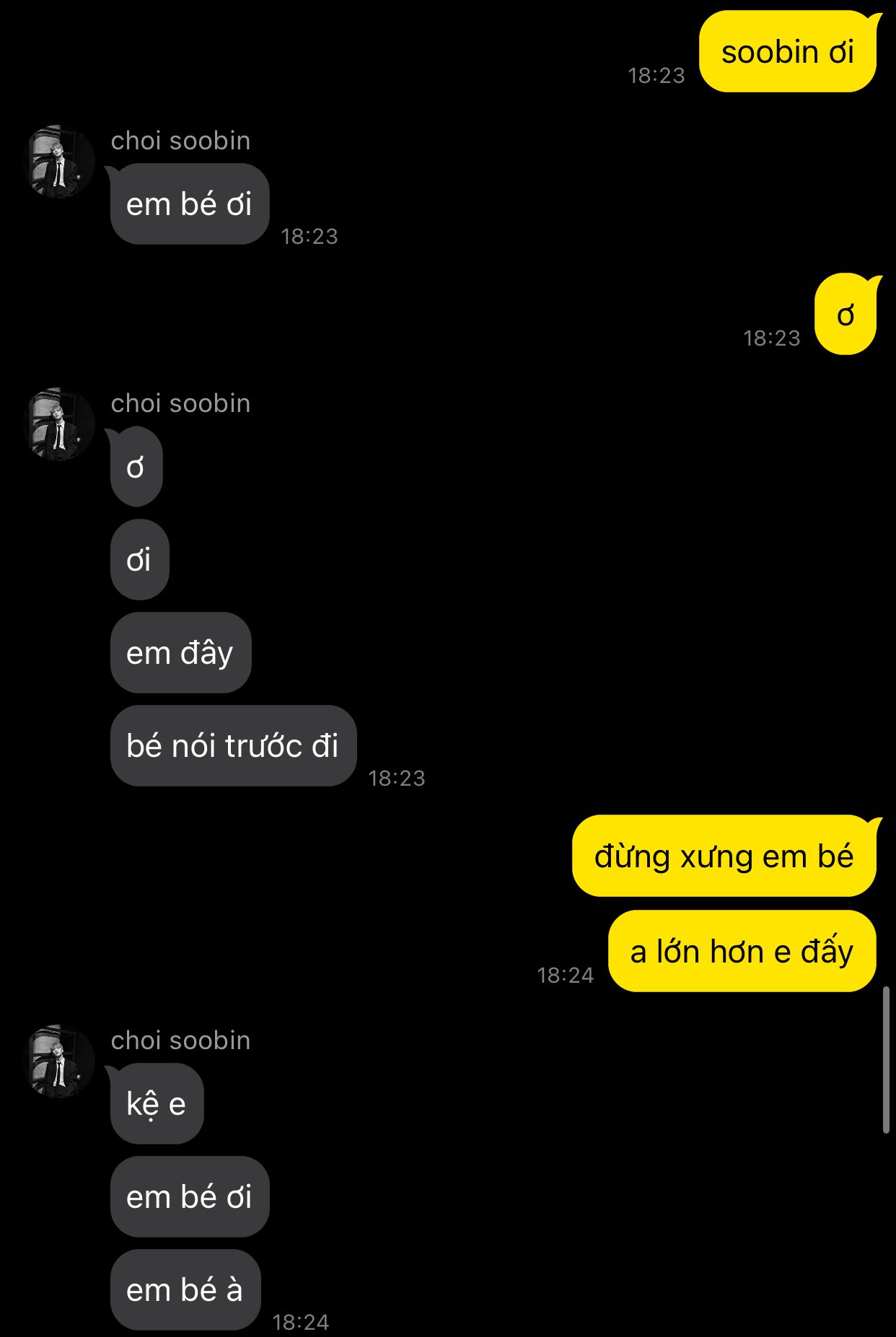Open choi soobin's avatar beside the 'ơ' reply
Viewport: 896px width, 1337px height.
point(61,424)
